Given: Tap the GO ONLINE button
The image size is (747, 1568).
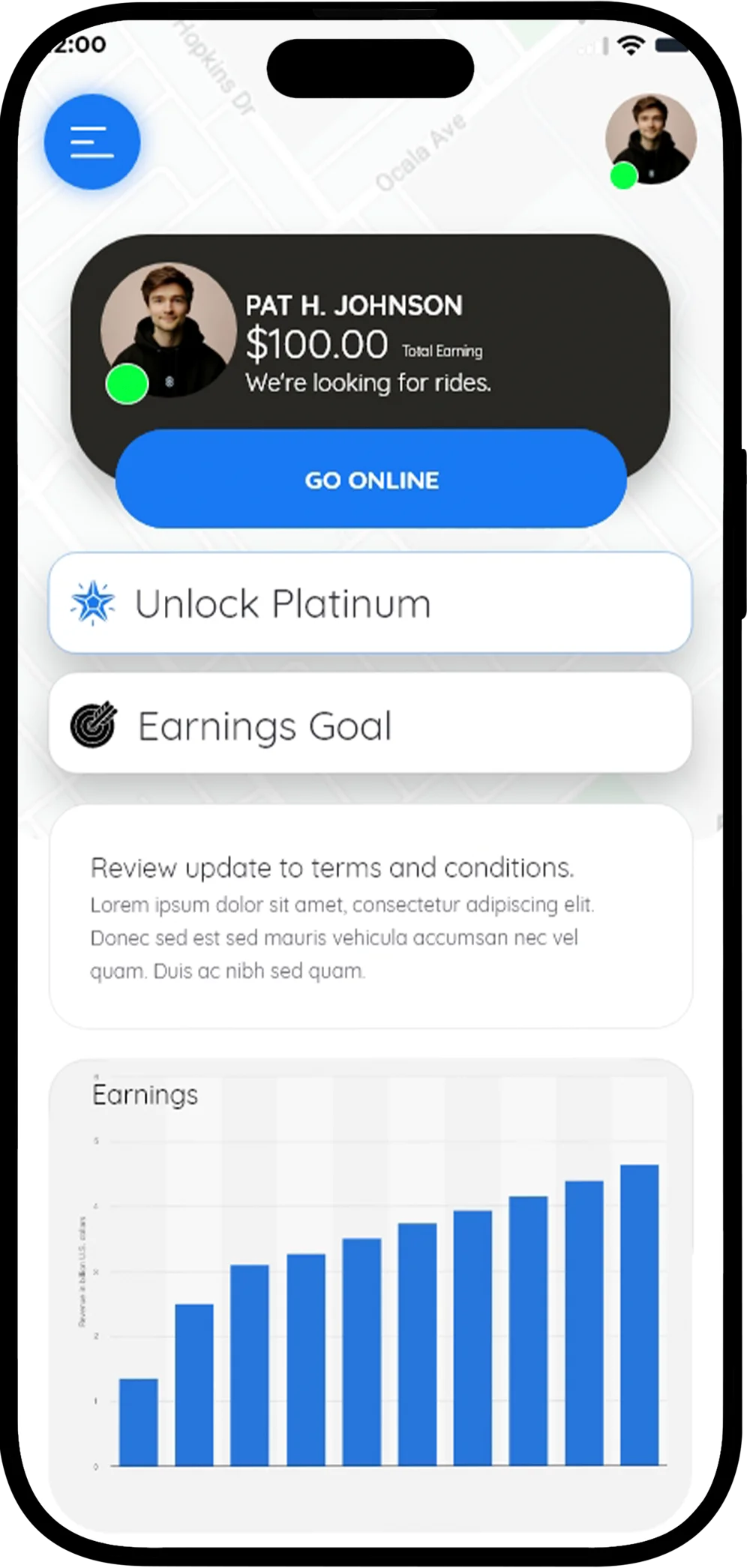Looking at the screenshot, I should (371, 480).
